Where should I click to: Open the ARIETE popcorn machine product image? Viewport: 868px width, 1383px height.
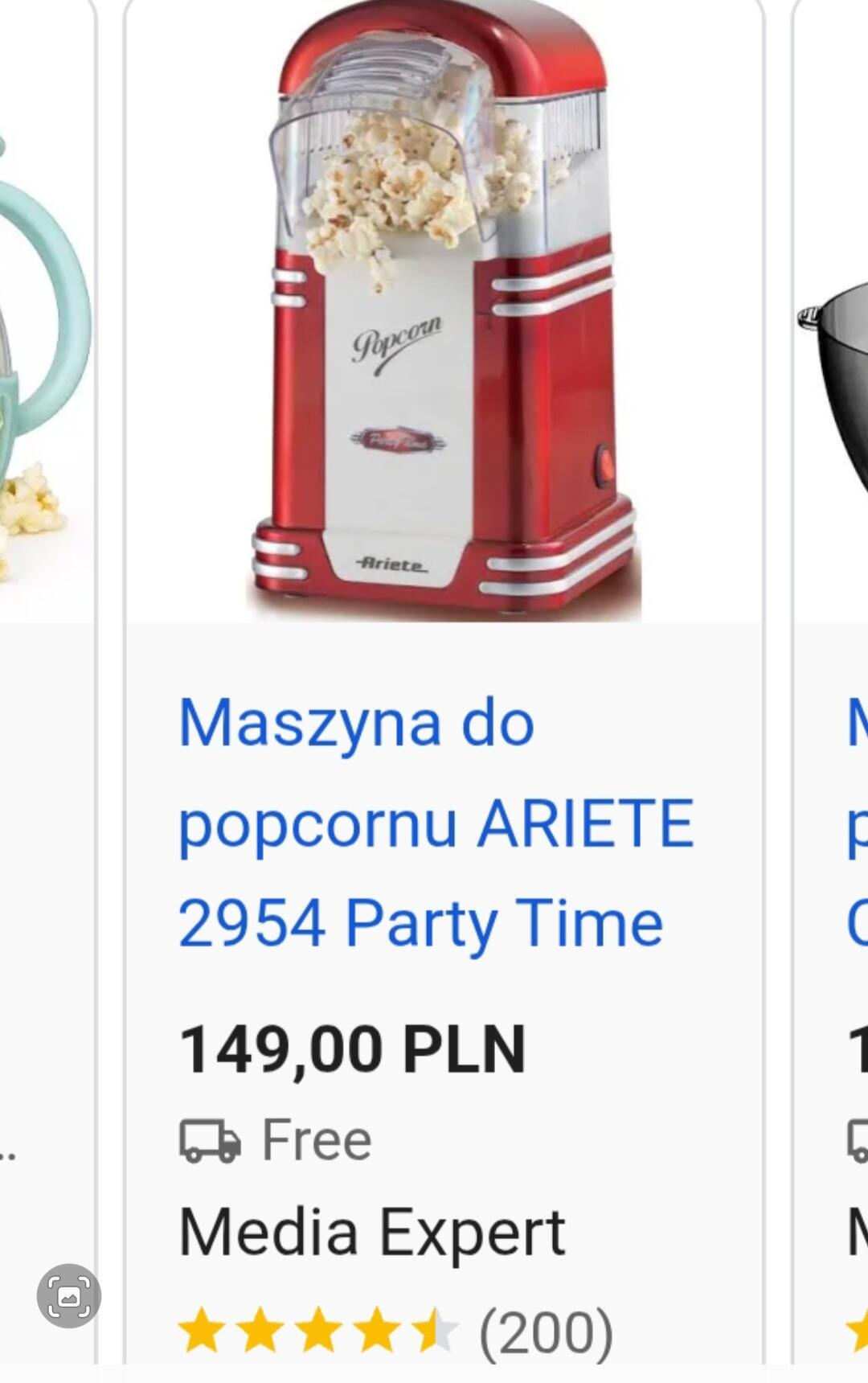(443, 314)
